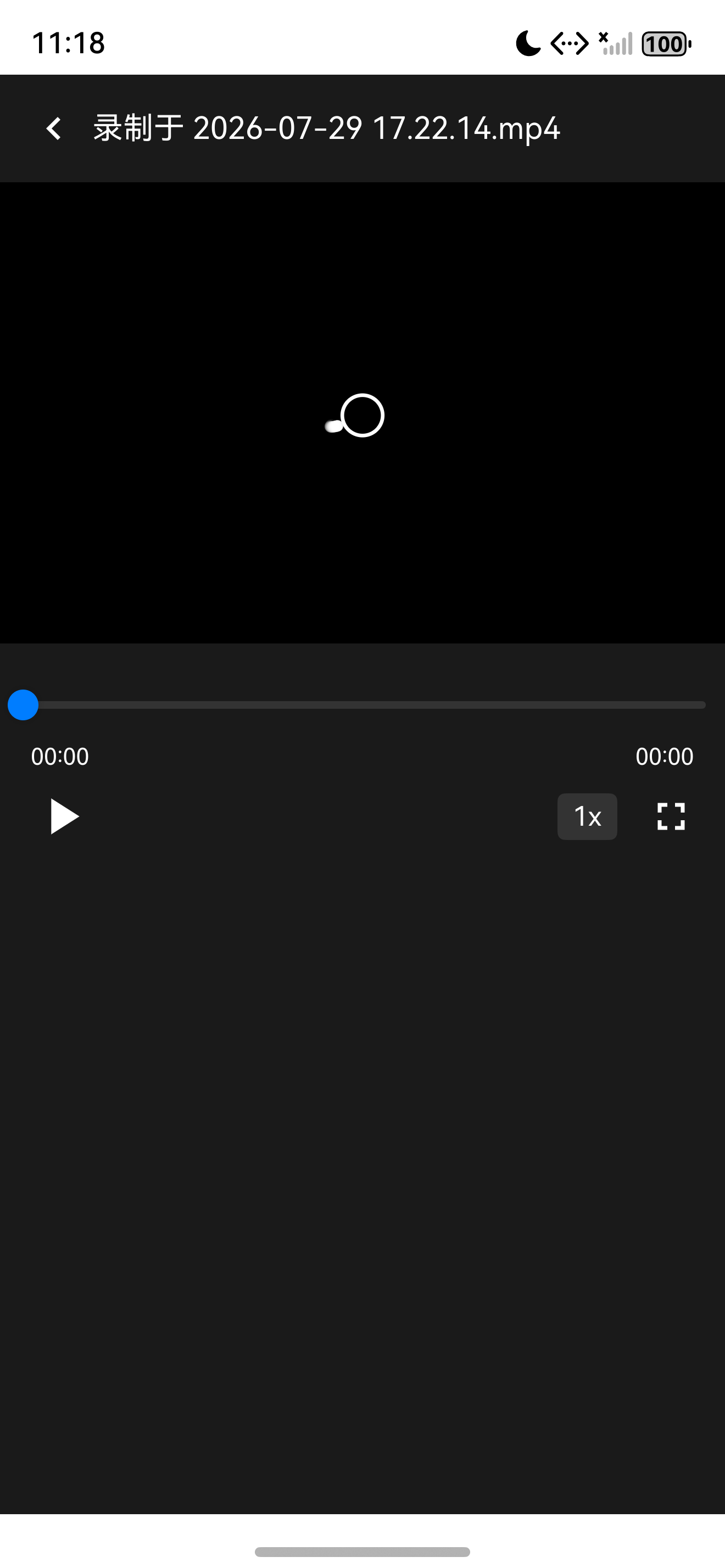The width and height of the screenshot is (725, 1568).
Task: Change the 1x playback speed
Action: coord(587,816)
